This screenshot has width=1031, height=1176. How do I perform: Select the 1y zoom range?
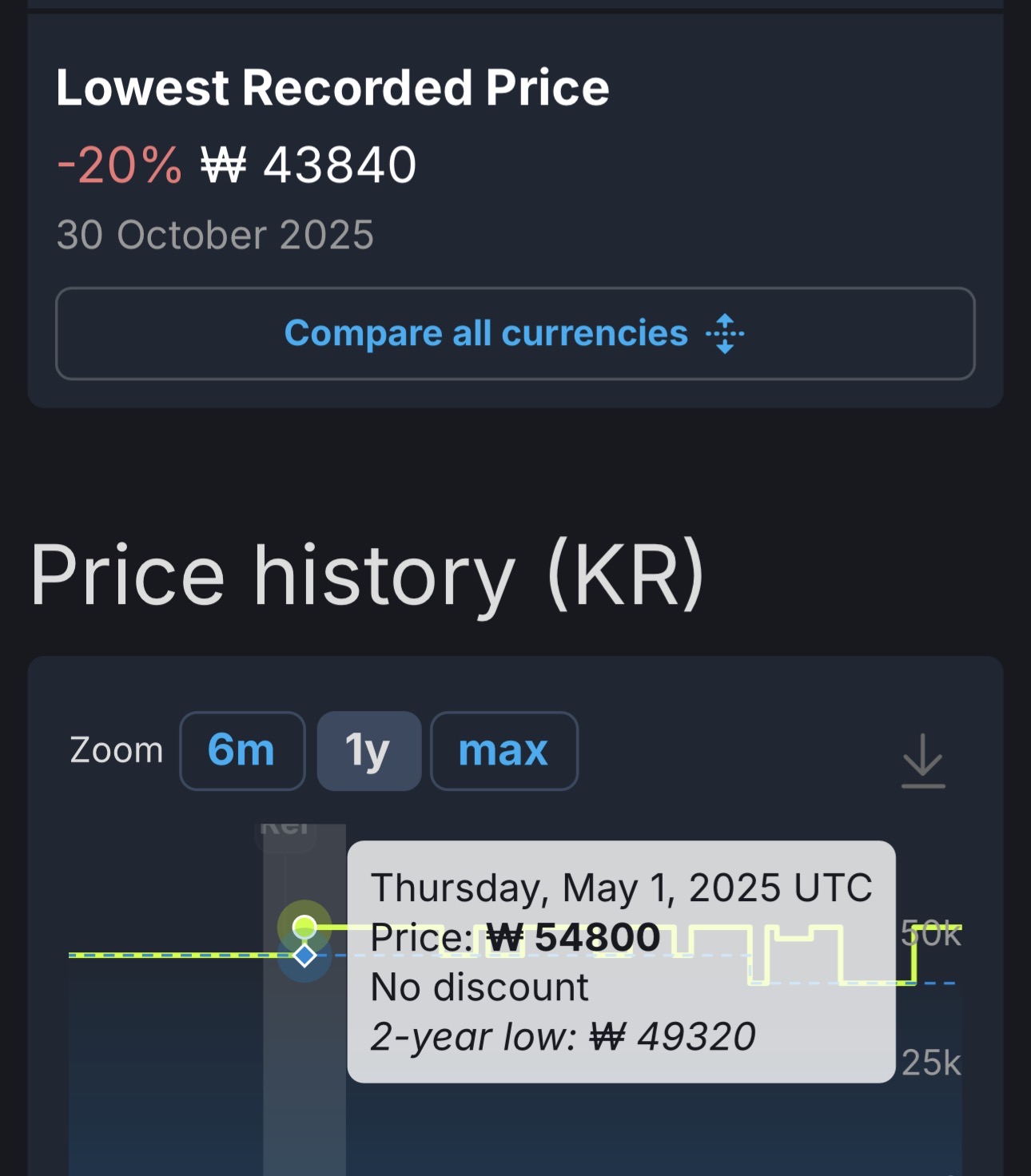point(368,751)
